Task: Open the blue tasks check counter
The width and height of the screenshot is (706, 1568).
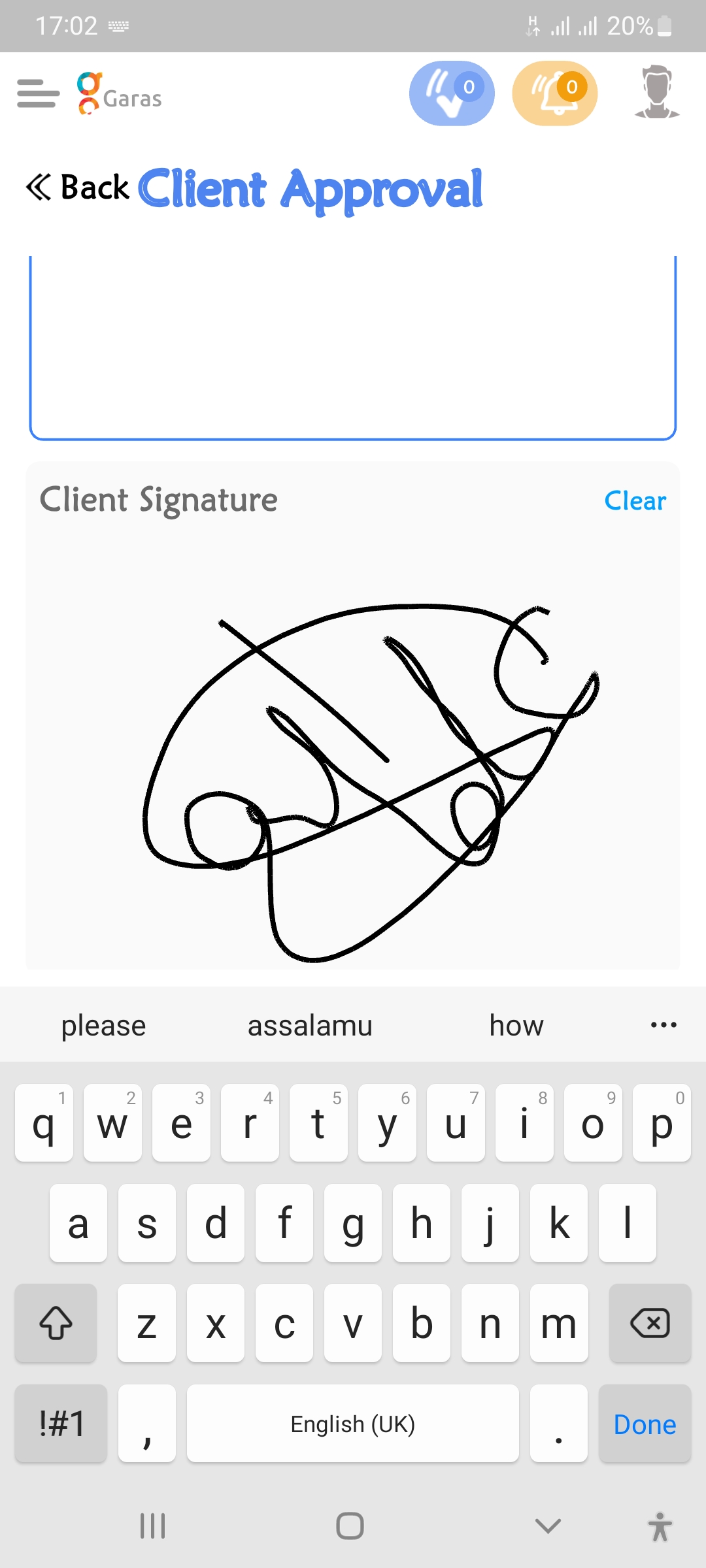Action: (452, 93)
